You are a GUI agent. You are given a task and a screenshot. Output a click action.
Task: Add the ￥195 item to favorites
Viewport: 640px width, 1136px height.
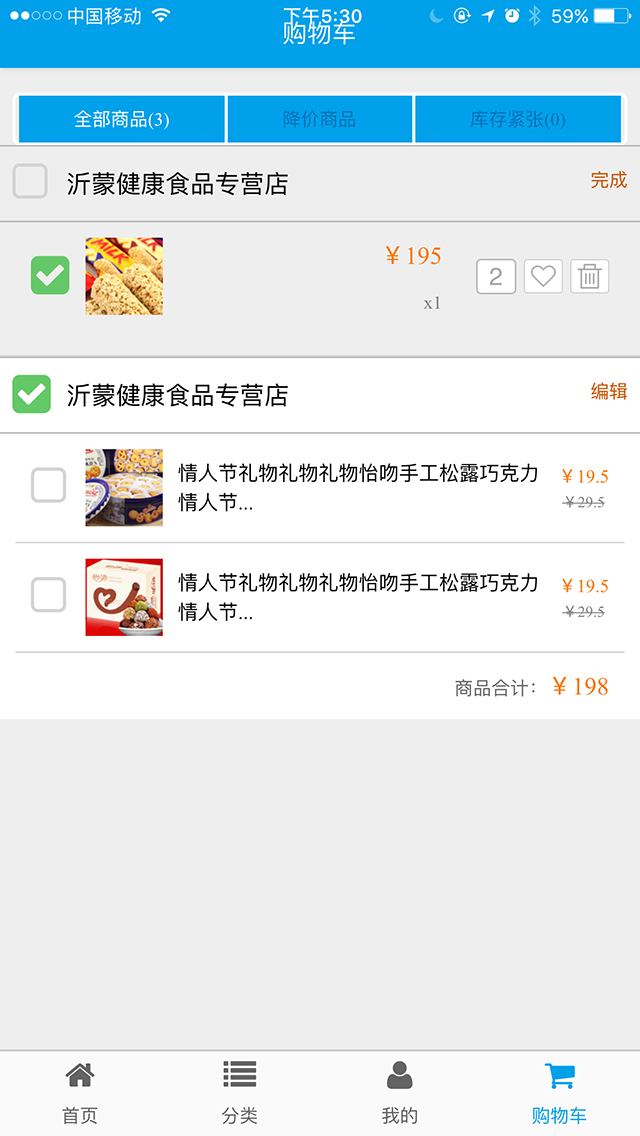pos(543,276)
